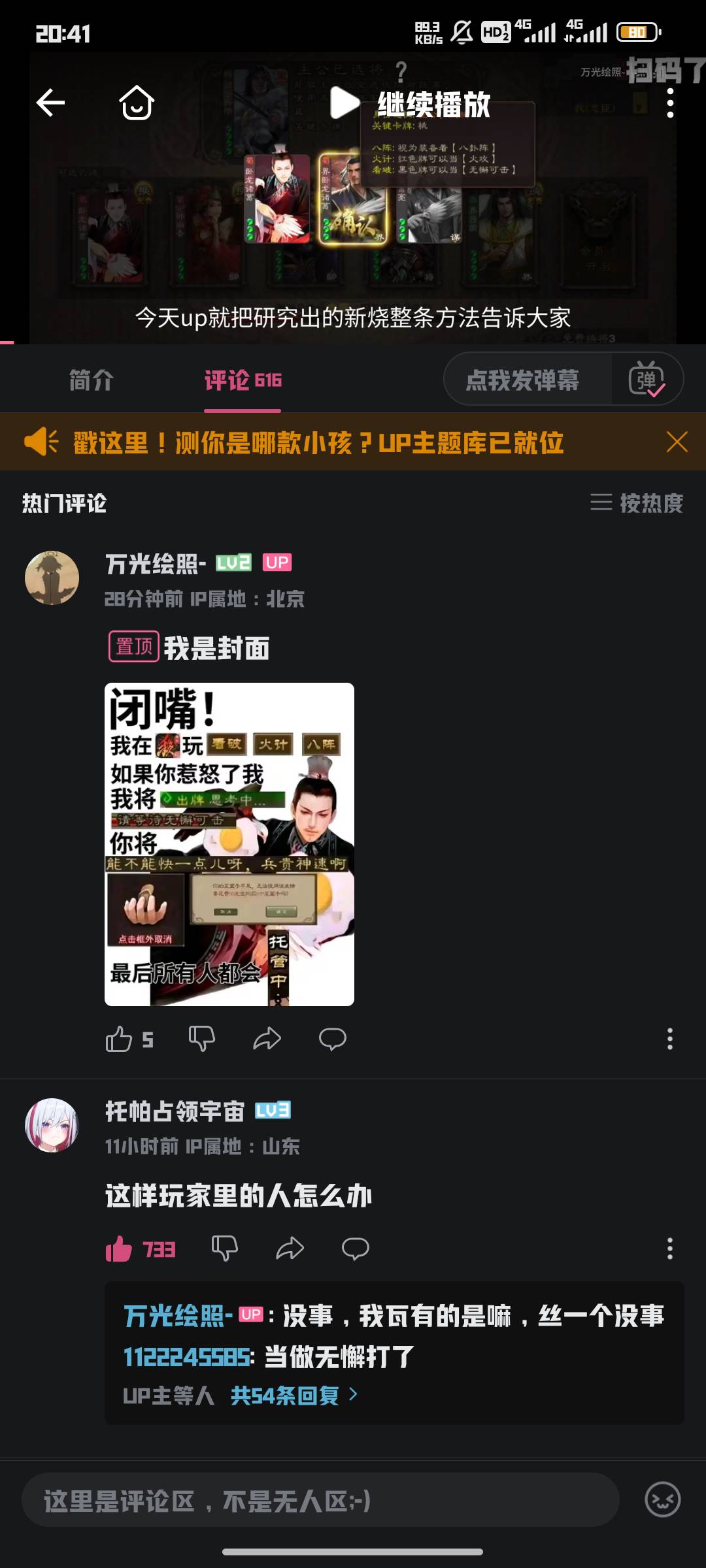Select the 评论 616 tab
Screen dimensions: 706x1568
point(243,380)
